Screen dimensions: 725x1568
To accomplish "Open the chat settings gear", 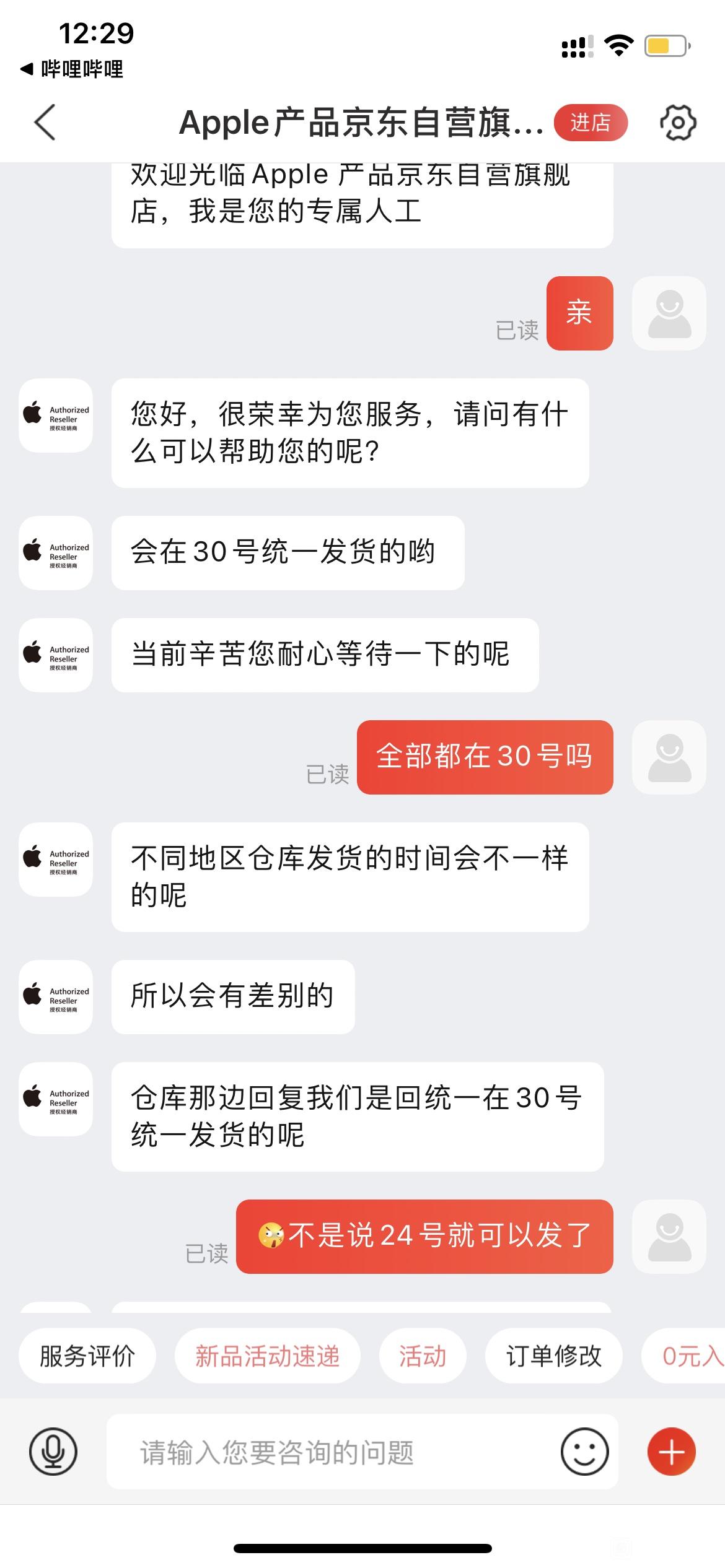I will pyautogui.click(x=678, y=122).
